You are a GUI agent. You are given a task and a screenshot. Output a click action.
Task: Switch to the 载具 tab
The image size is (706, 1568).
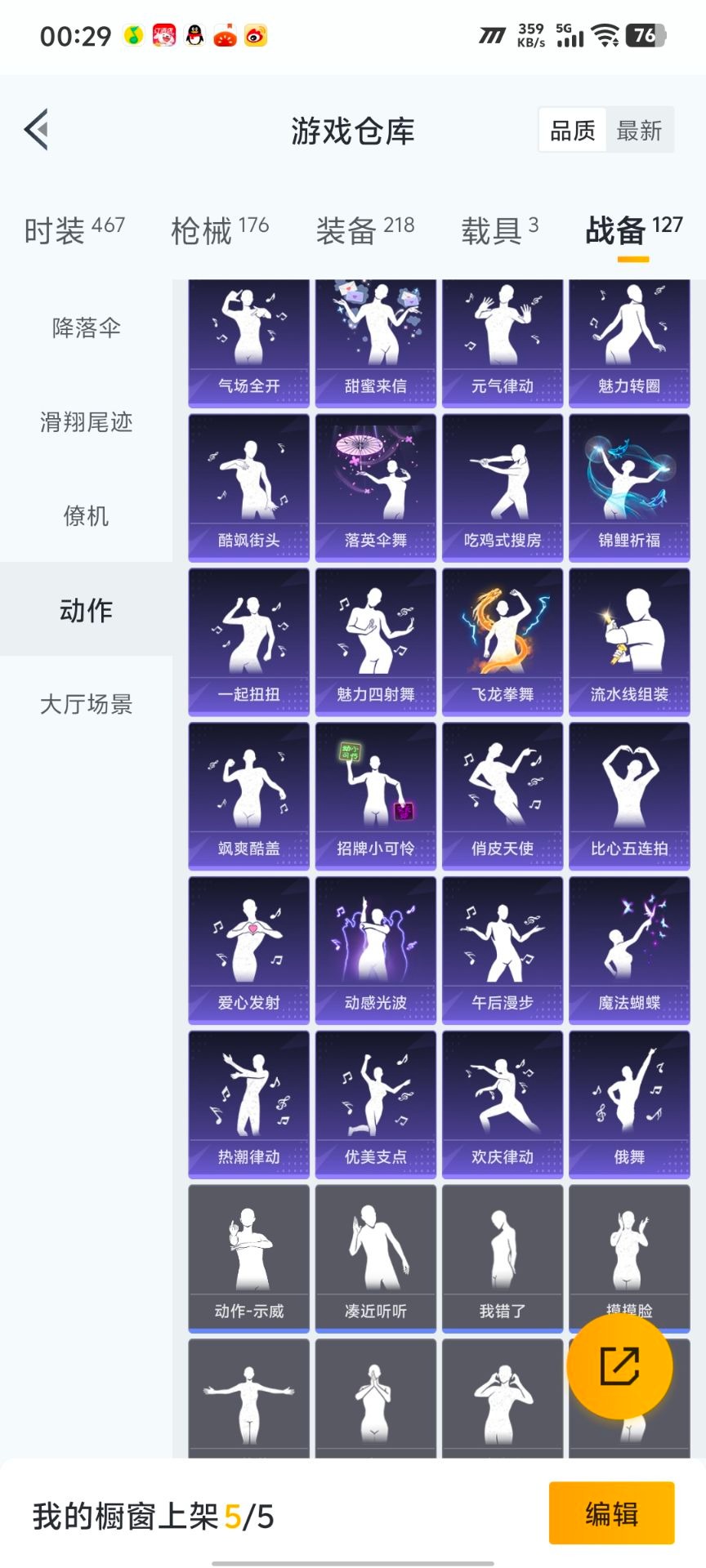point(499,230)
